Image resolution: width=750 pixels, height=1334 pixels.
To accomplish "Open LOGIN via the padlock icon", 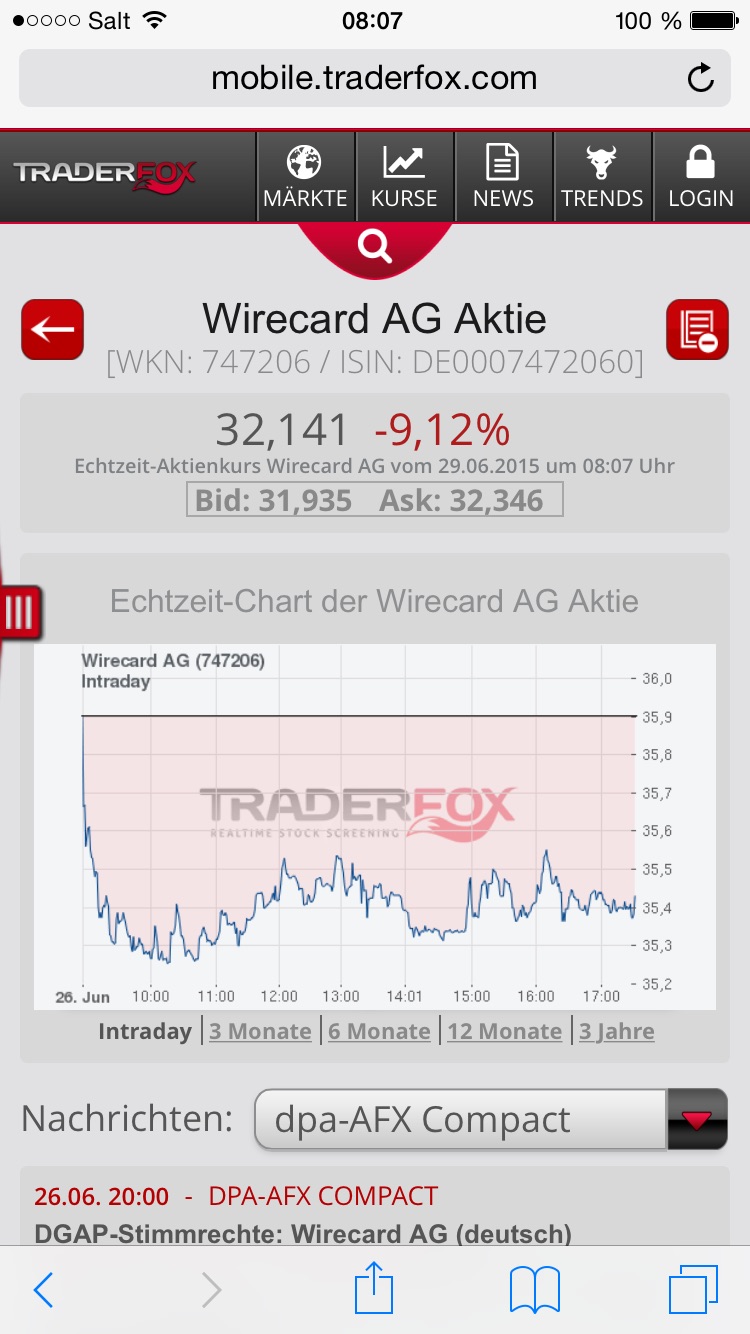I will click(700, 176).
